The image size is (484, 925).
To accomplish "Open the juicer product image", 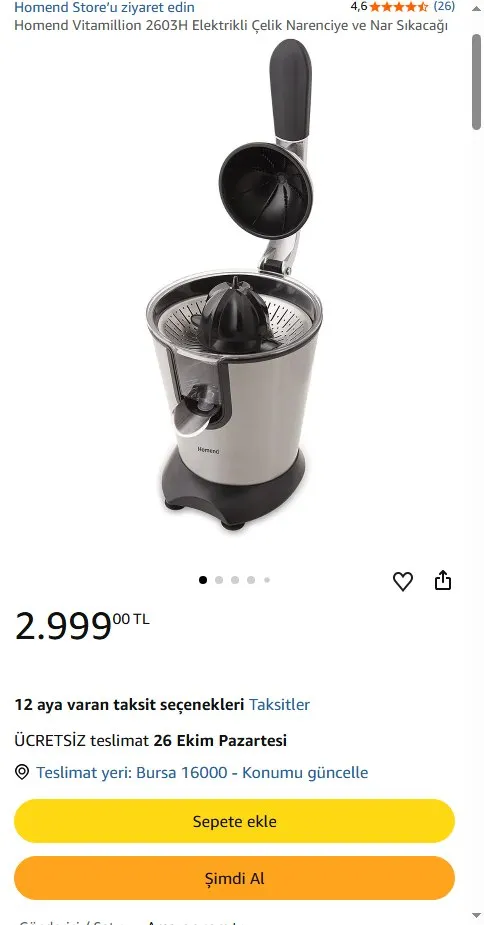I will (234, 284).
